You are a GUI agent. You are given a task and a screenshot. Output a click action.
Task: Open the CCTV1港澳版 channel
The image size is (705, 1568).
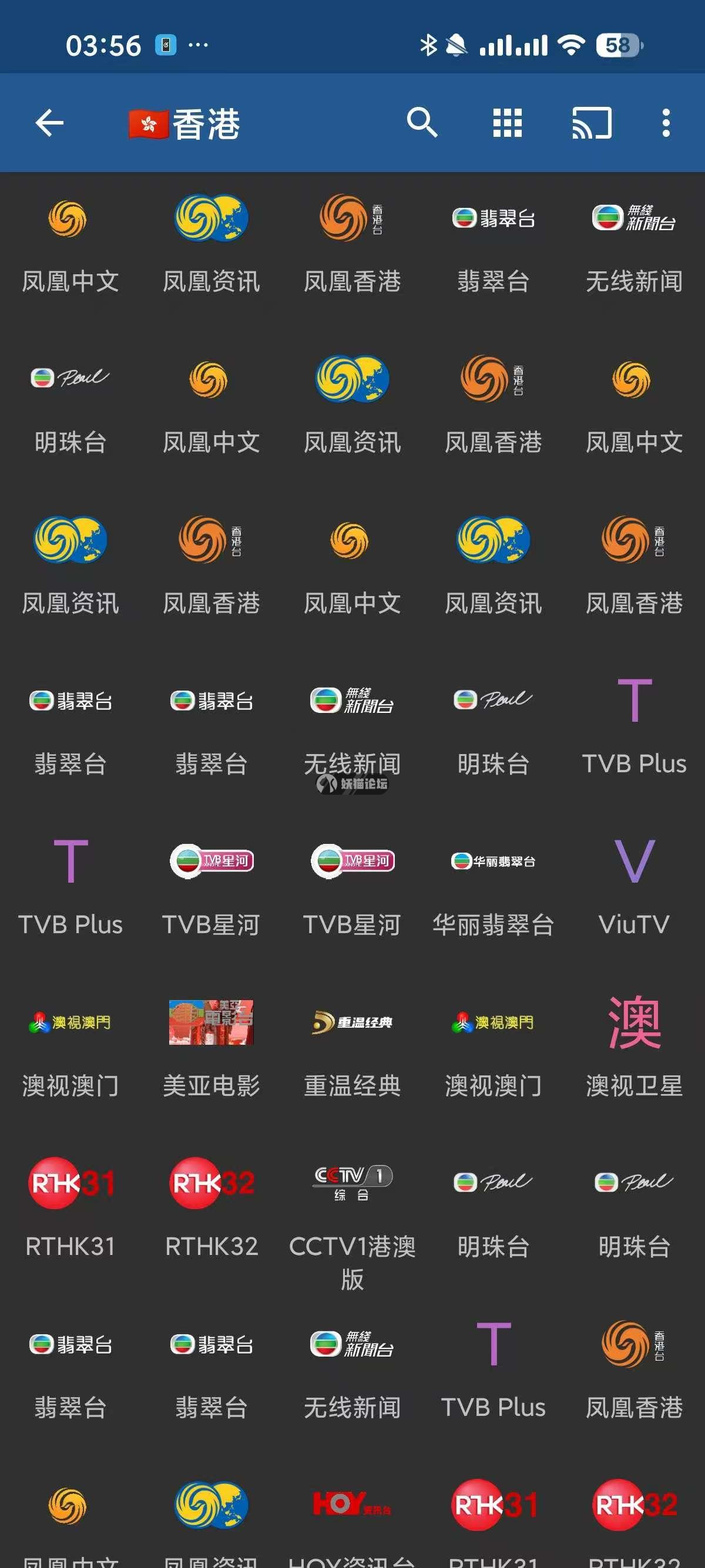click(x=352, y=1212)
